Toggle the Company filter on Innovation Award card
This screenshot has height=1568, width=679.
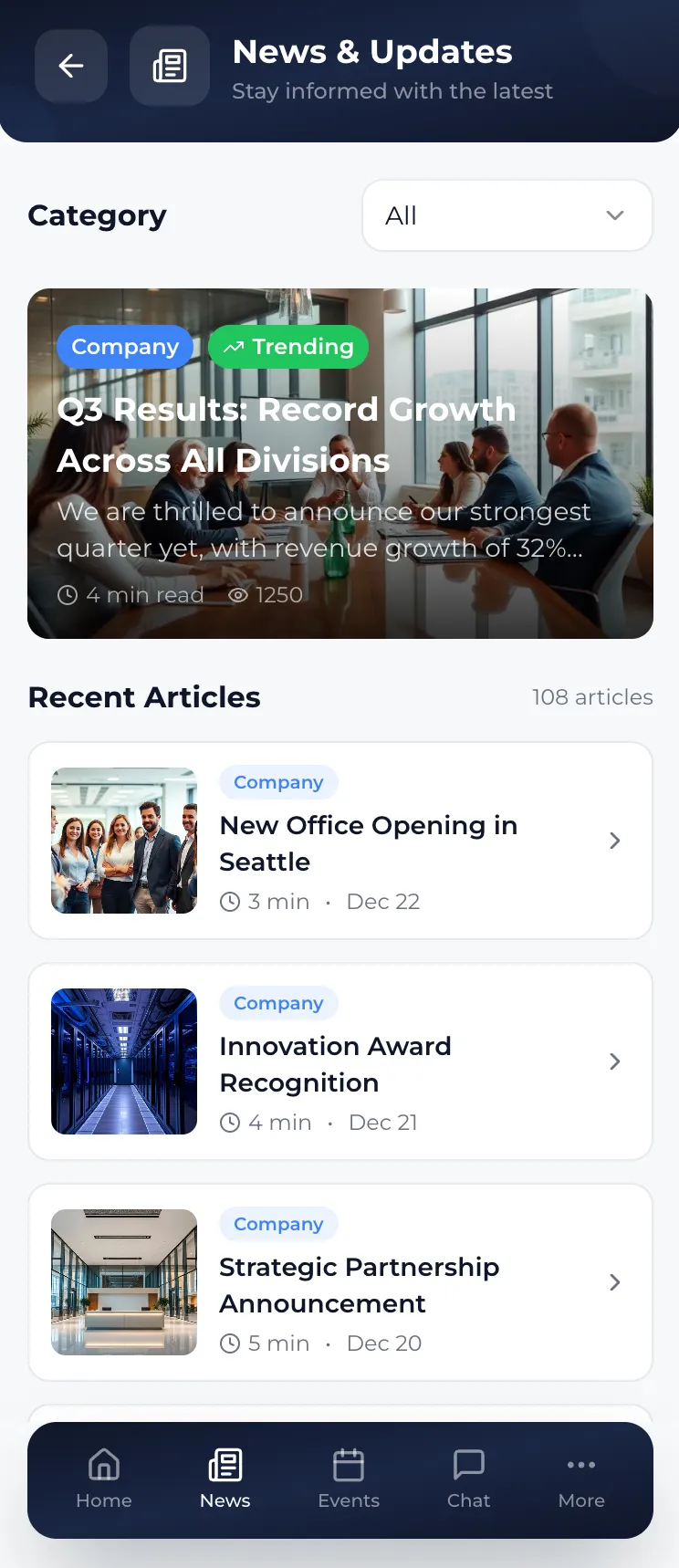tap(278, 1002)
